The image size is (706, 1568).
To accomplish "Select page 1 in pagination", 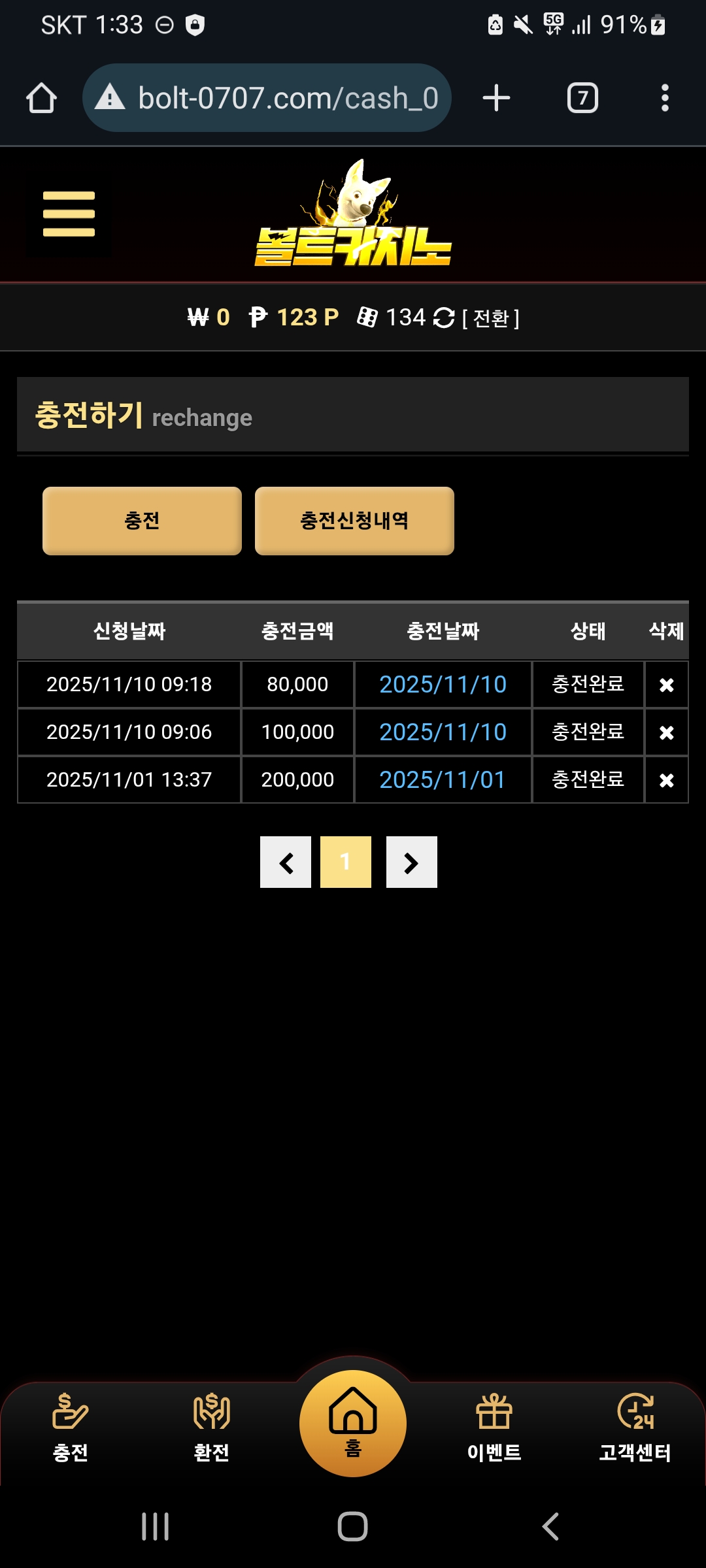I will 346,862.
